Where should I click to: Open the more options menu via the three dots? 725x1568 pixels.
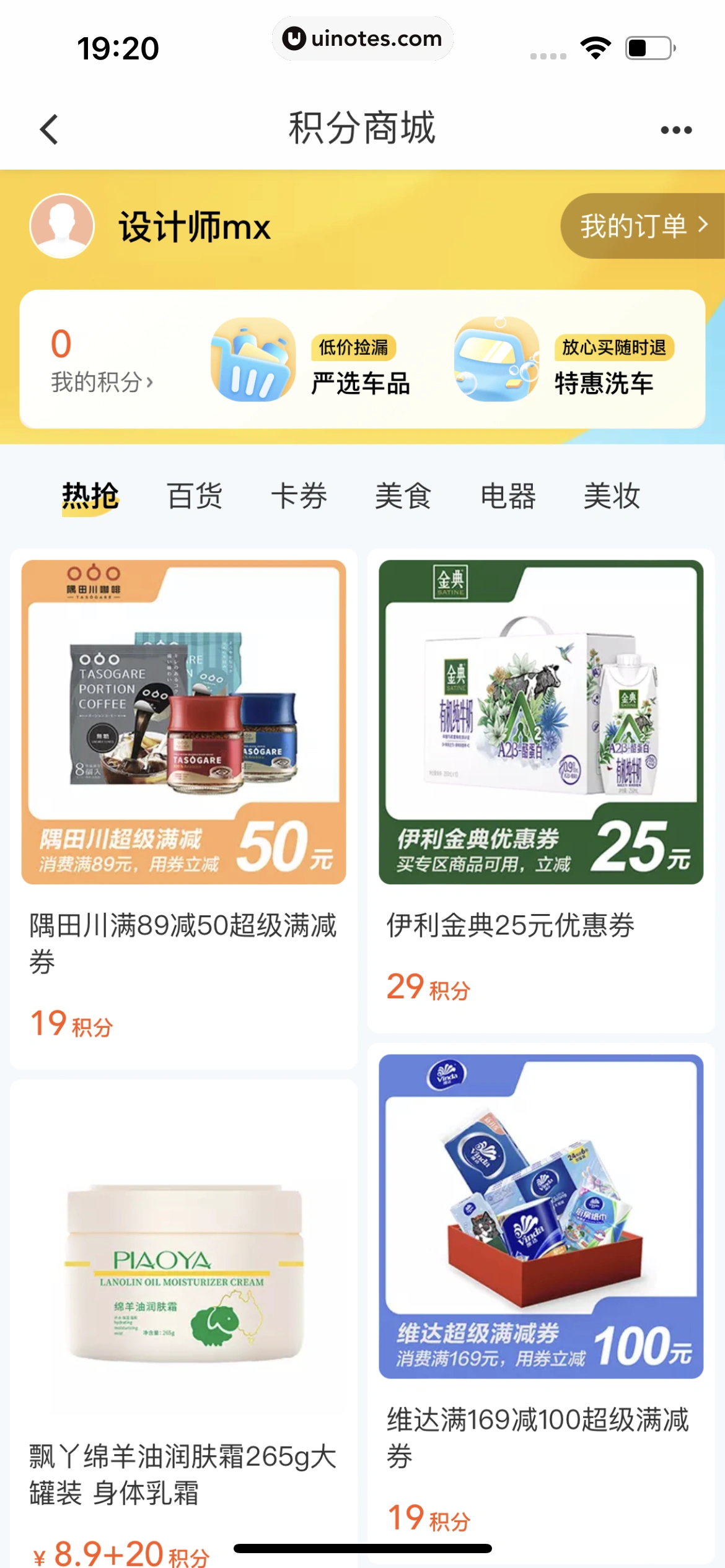675,128
